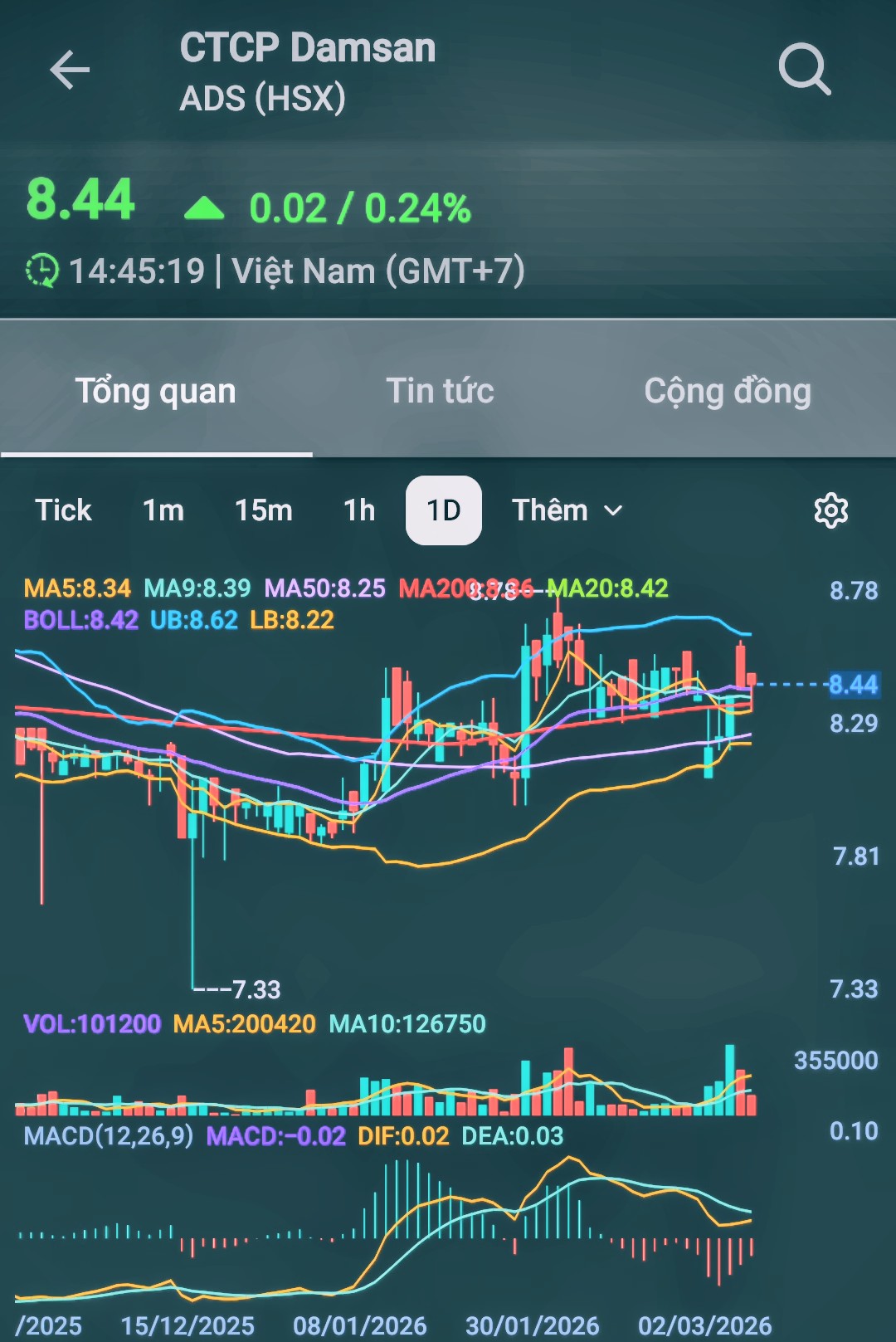
Task: Switch to the Tổng quan tab
Action: [156, 391]
